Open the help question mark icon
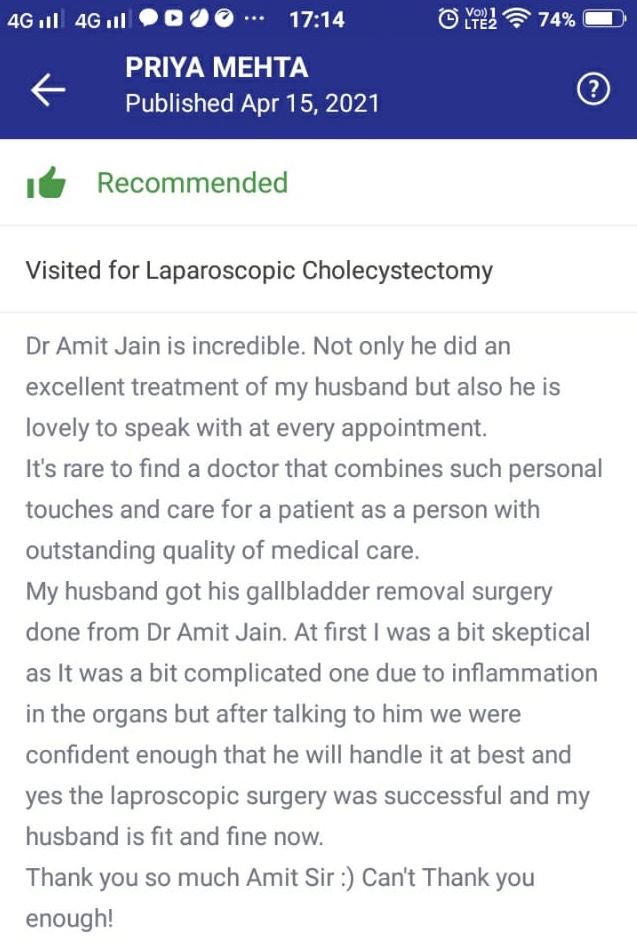 pos(594,90)
